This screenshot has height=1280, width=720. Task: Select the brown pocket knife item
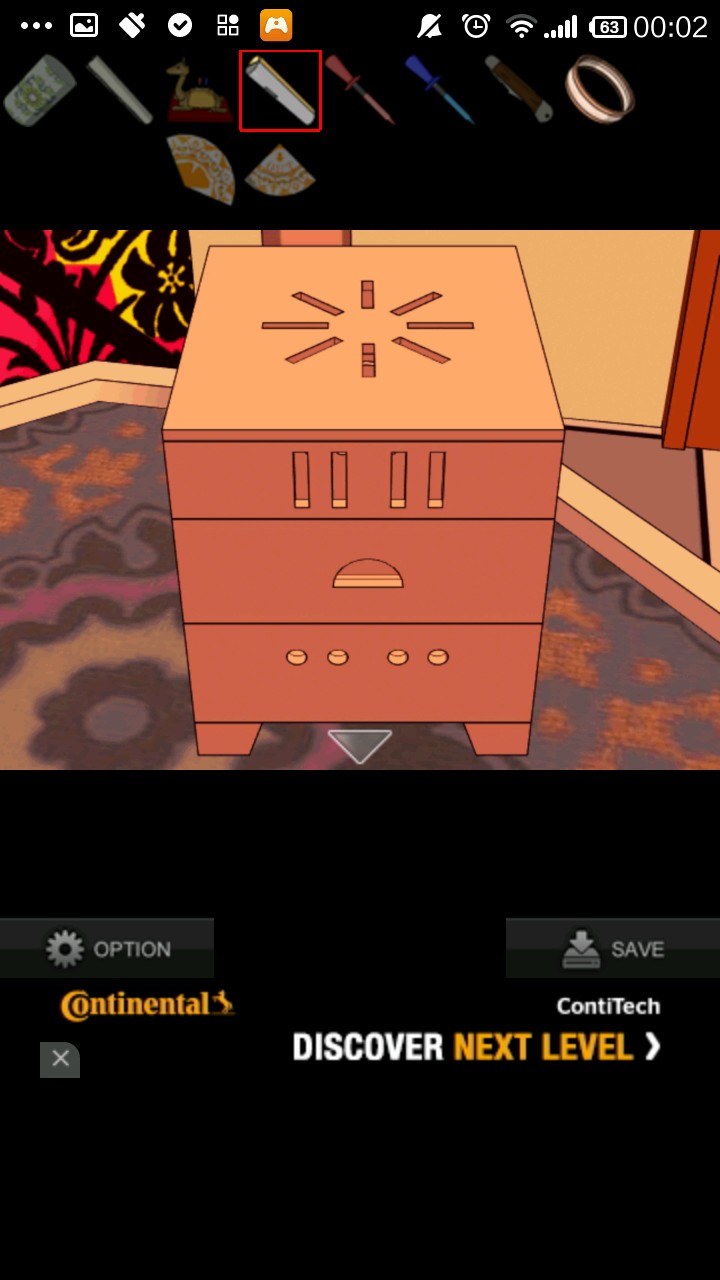(x=519, y=90)
